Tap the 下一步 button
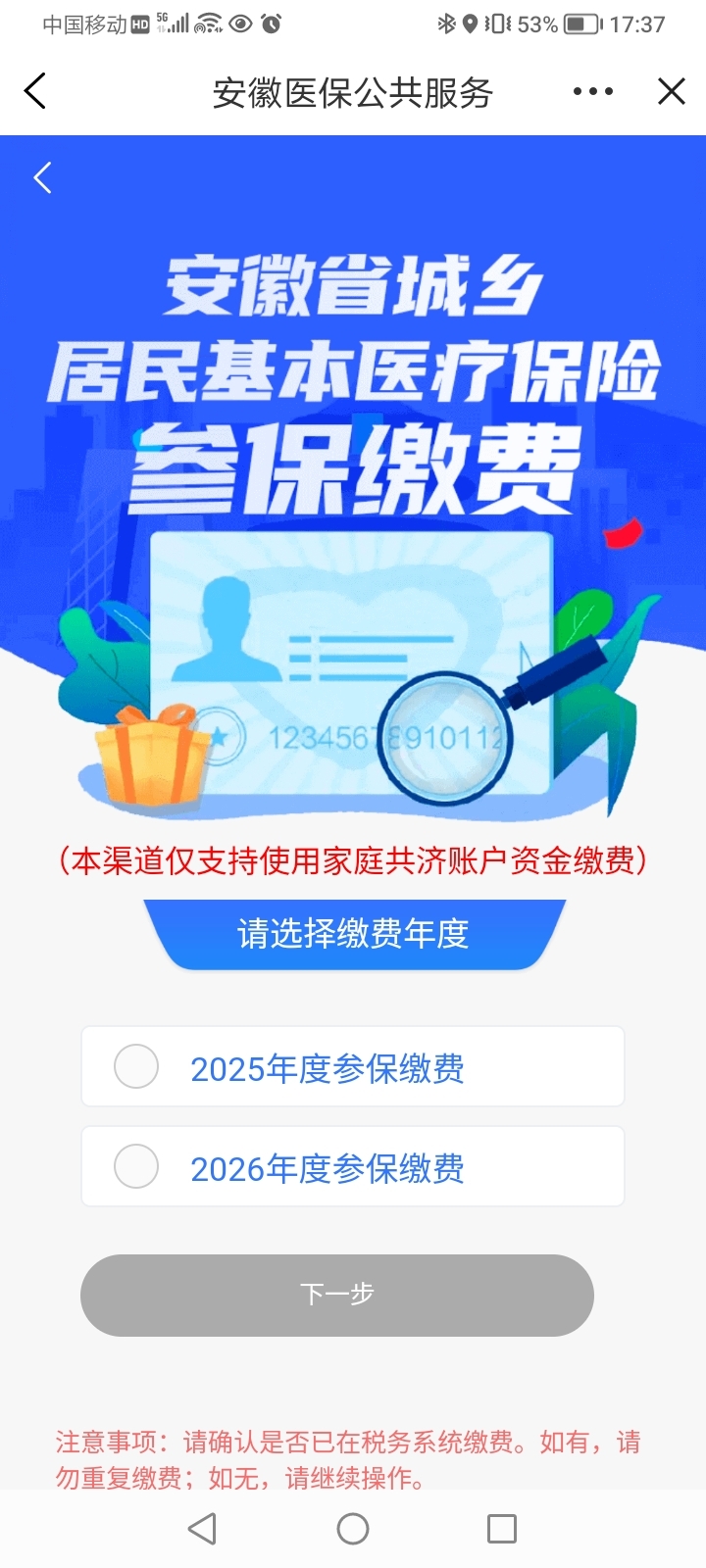Viewport: 706px width, 1568px height. pos(336,1295)
